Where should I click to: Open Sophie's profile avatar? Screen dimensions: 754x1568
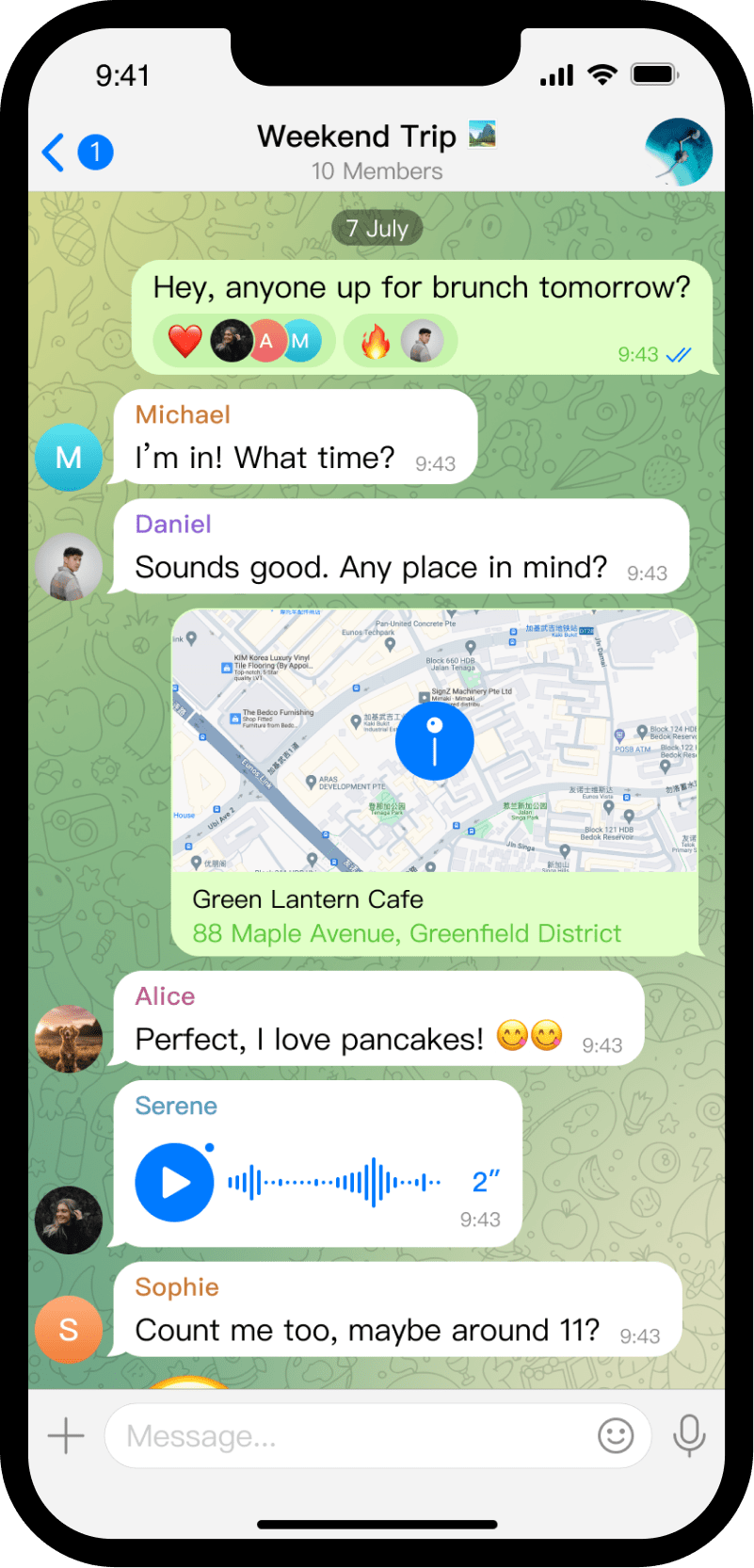(69, 1329)
